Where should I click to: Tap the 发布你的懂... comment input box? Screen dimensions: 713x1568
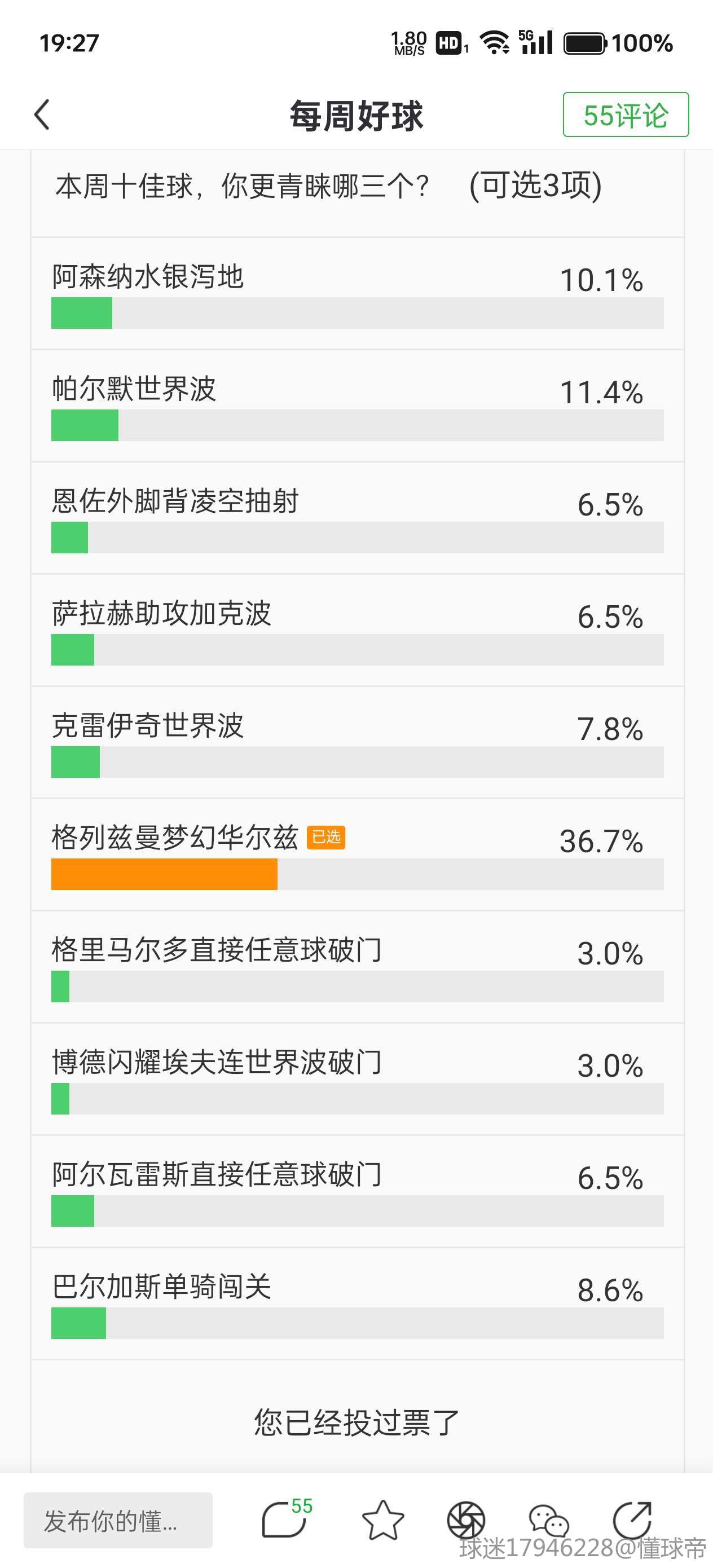118,1520
